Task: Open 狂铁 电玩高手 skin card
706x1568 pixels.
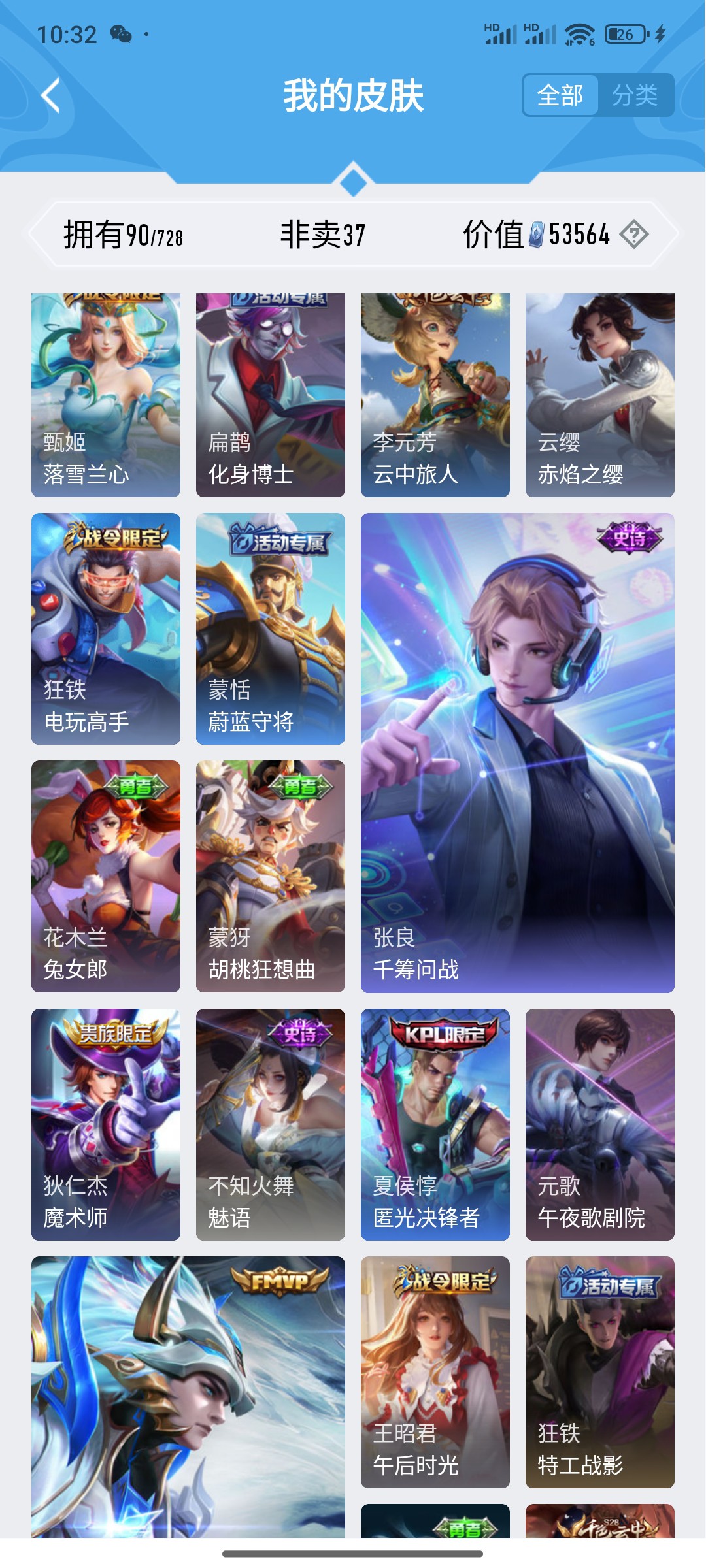Action: click(106, 629)
